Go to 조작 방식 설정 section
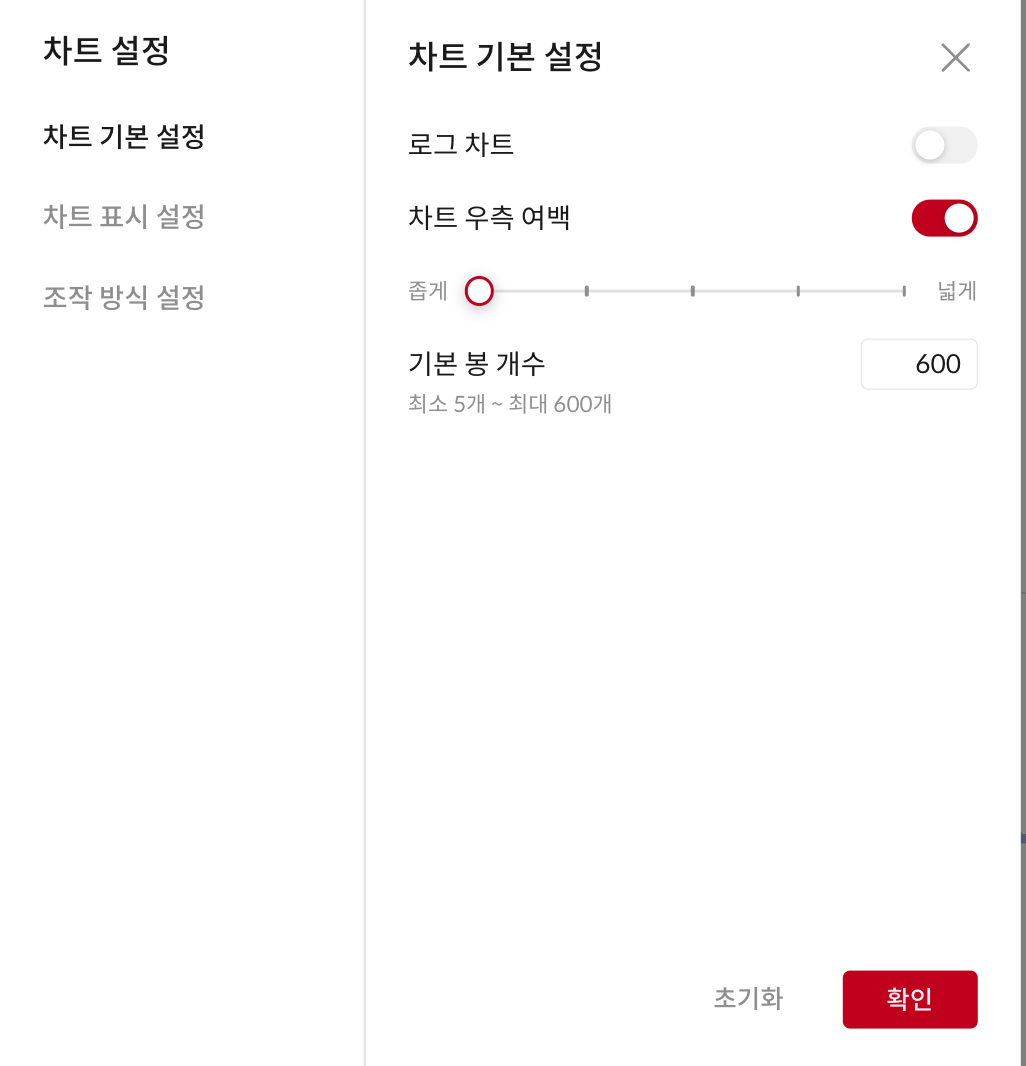The width and height of the screenshot is (1026, 1066). [124, 297]
